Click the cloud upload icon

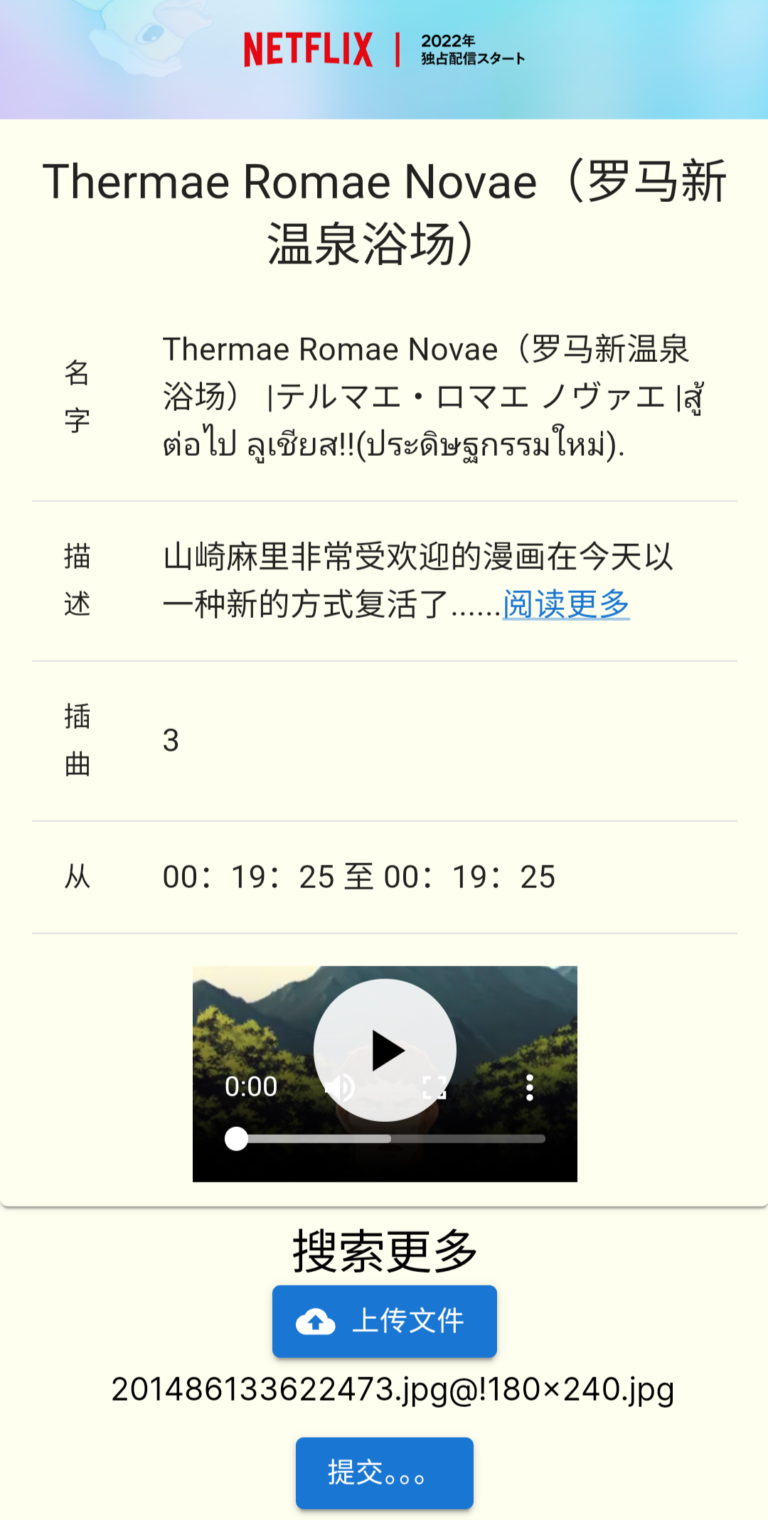tap(316, 1320)
